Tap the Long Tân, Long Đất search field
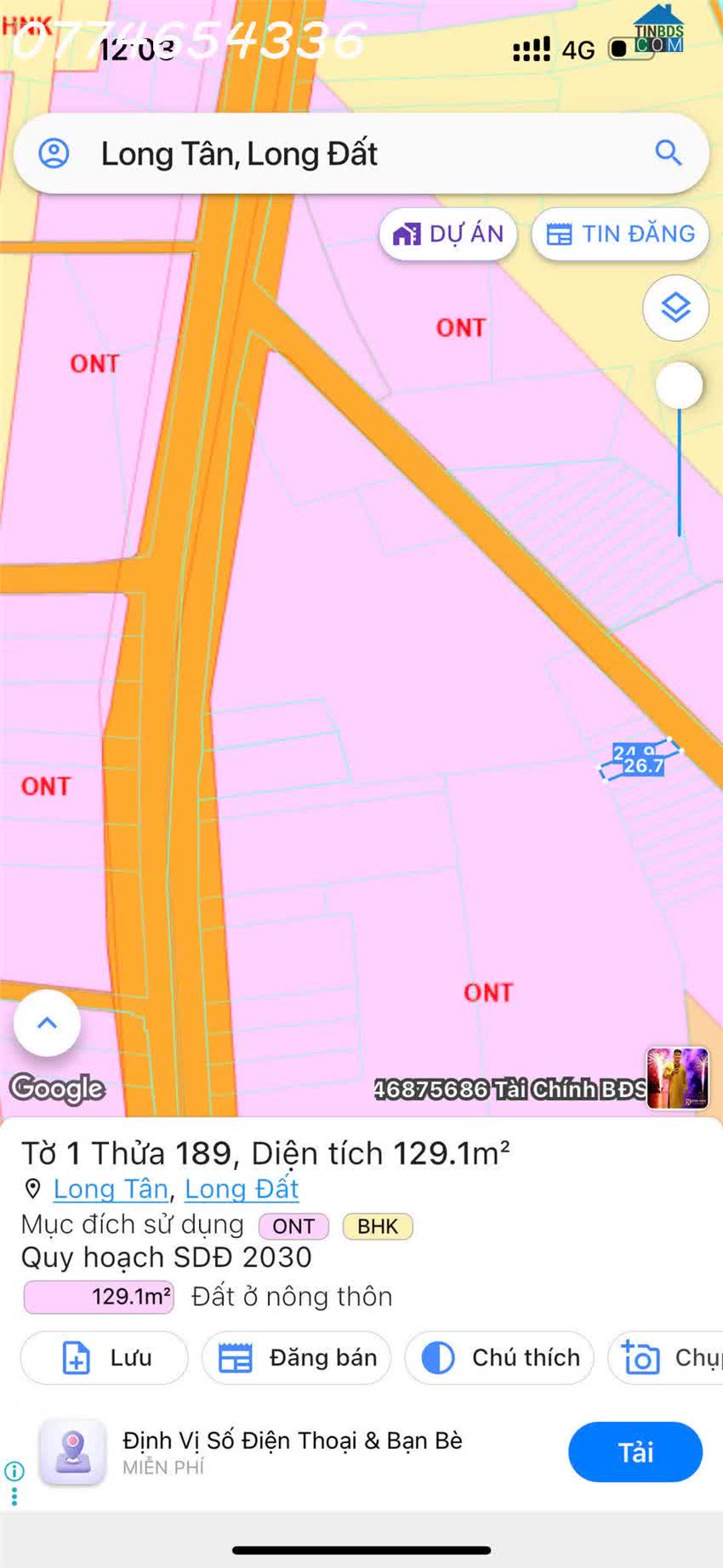This screenshot has height=1568, width=723. [361, 153]
